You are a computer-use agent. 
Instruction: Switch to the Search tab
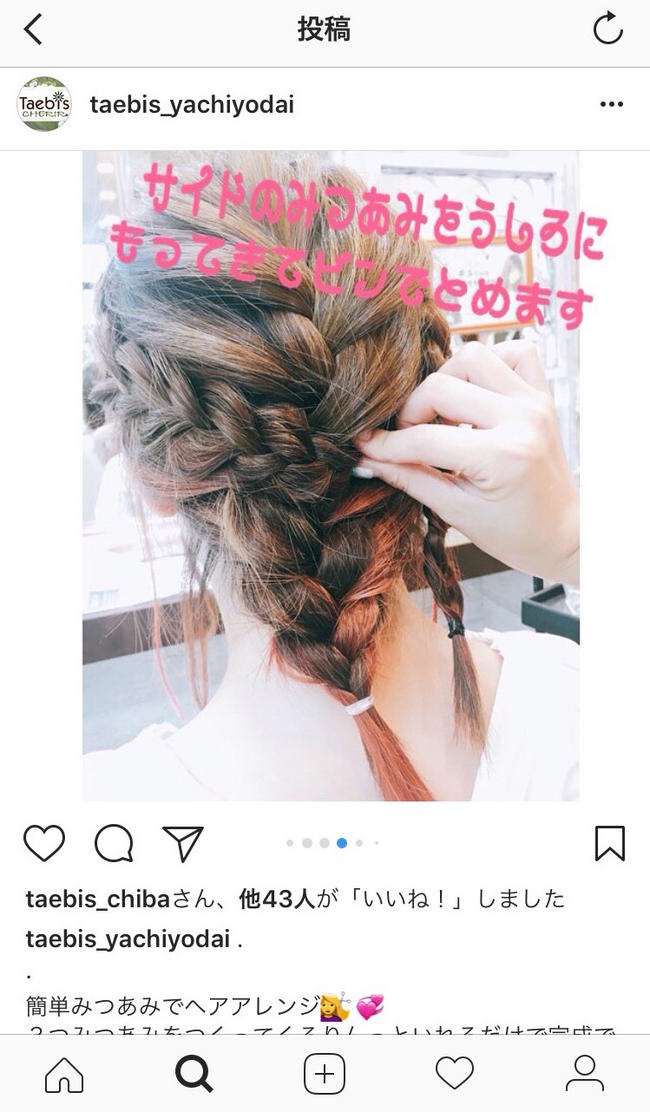(194, 1074)
